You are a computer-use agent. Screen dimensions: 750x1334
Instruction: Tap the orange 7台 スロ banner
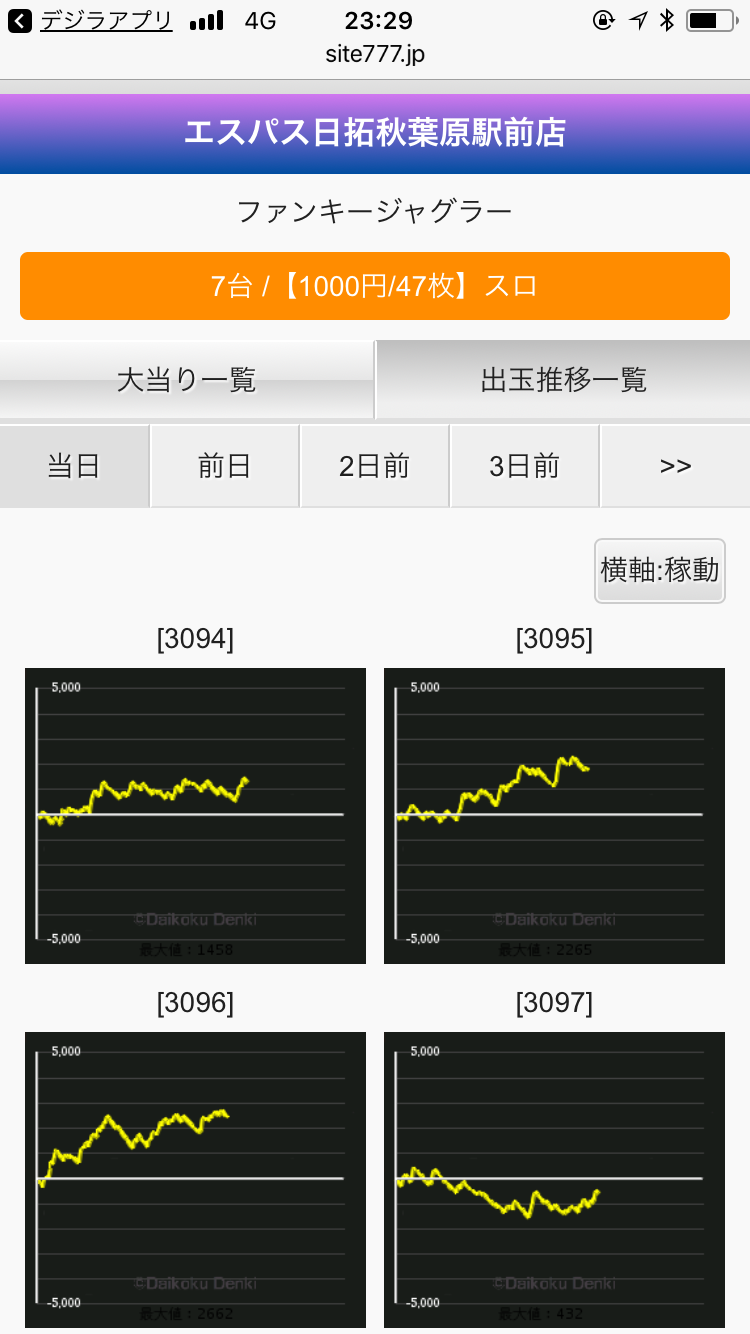pyautogui.click(x=375, y=286)
